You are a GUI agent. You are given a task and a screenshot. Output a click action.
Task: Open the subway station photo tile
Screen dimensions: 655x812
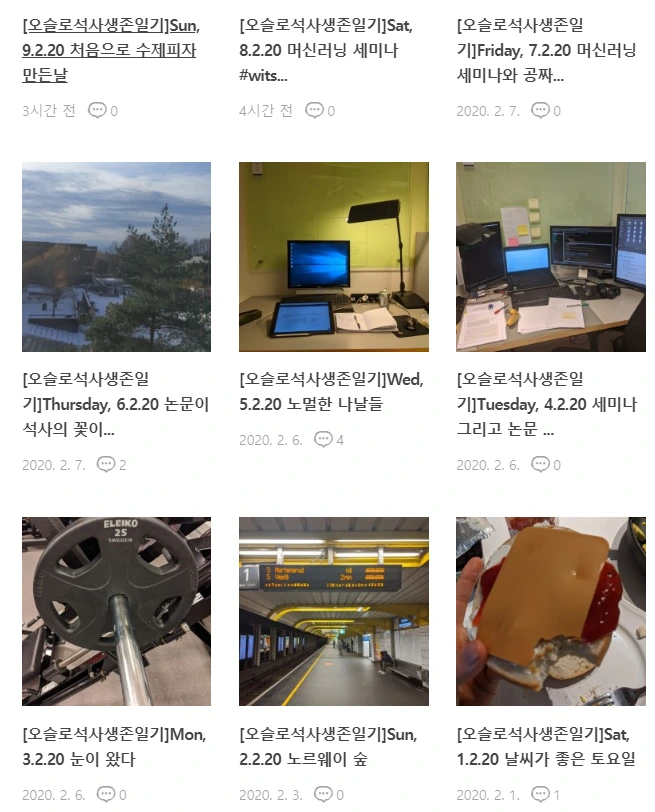333,611
